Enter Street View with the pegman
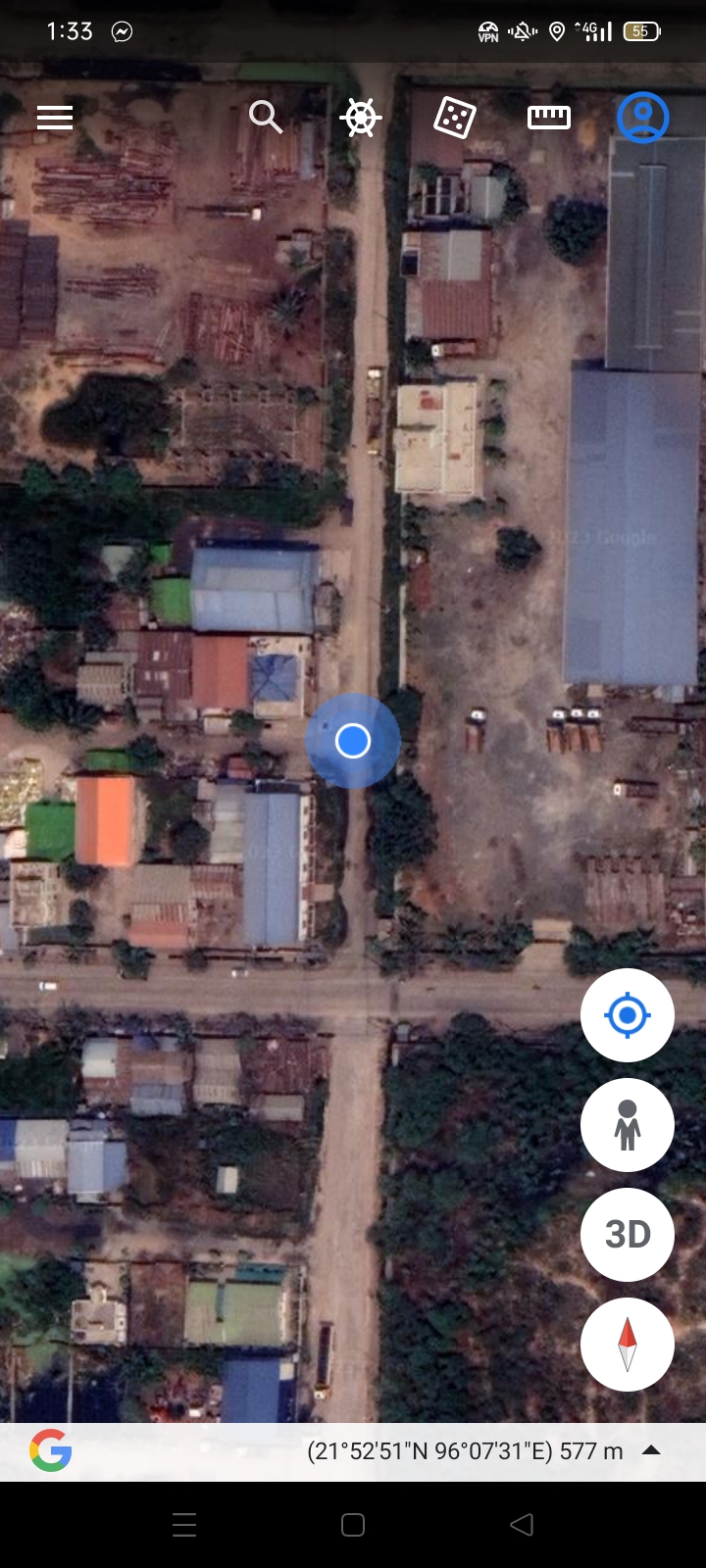This screenshot has width=706, height=1568. pyautogui.click(x=628, y=1125)
